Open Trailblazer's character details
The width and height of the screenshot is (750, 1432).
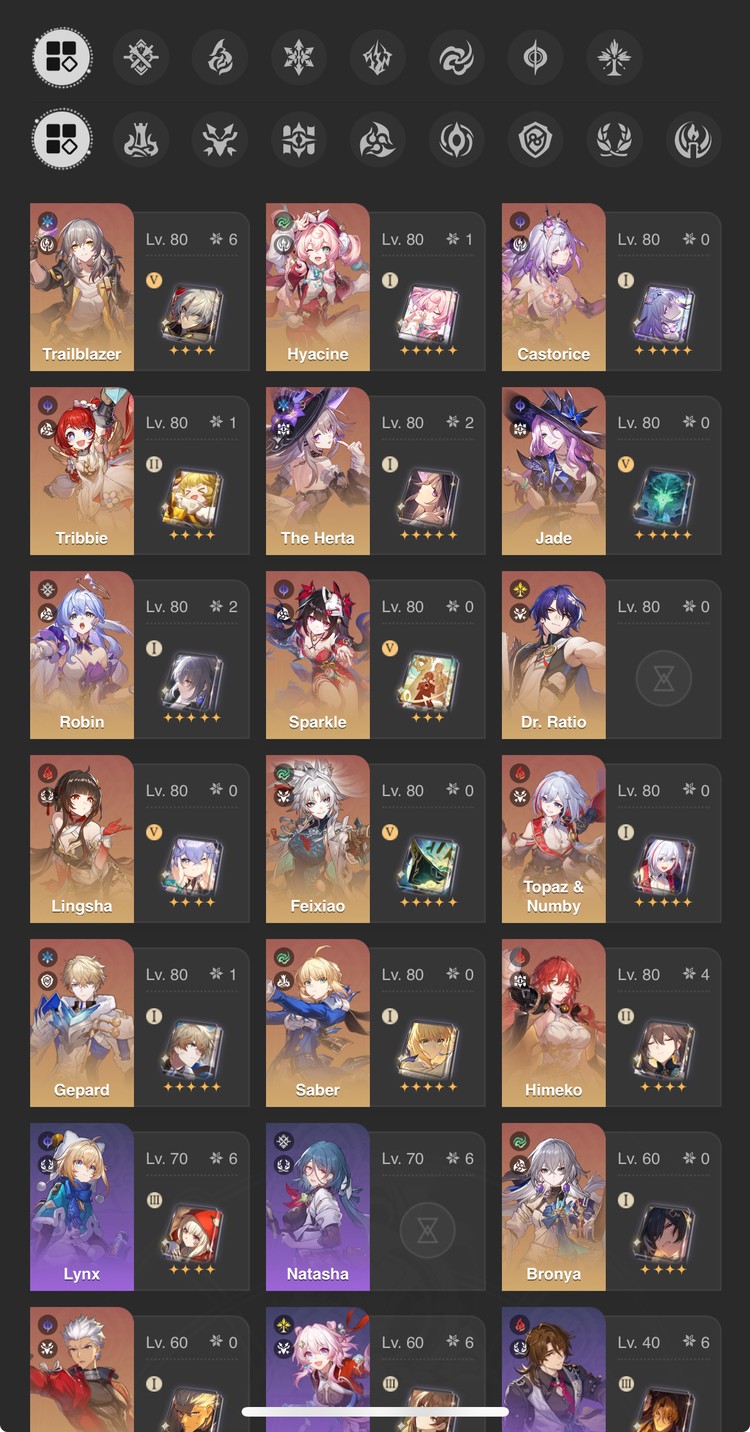82,287
